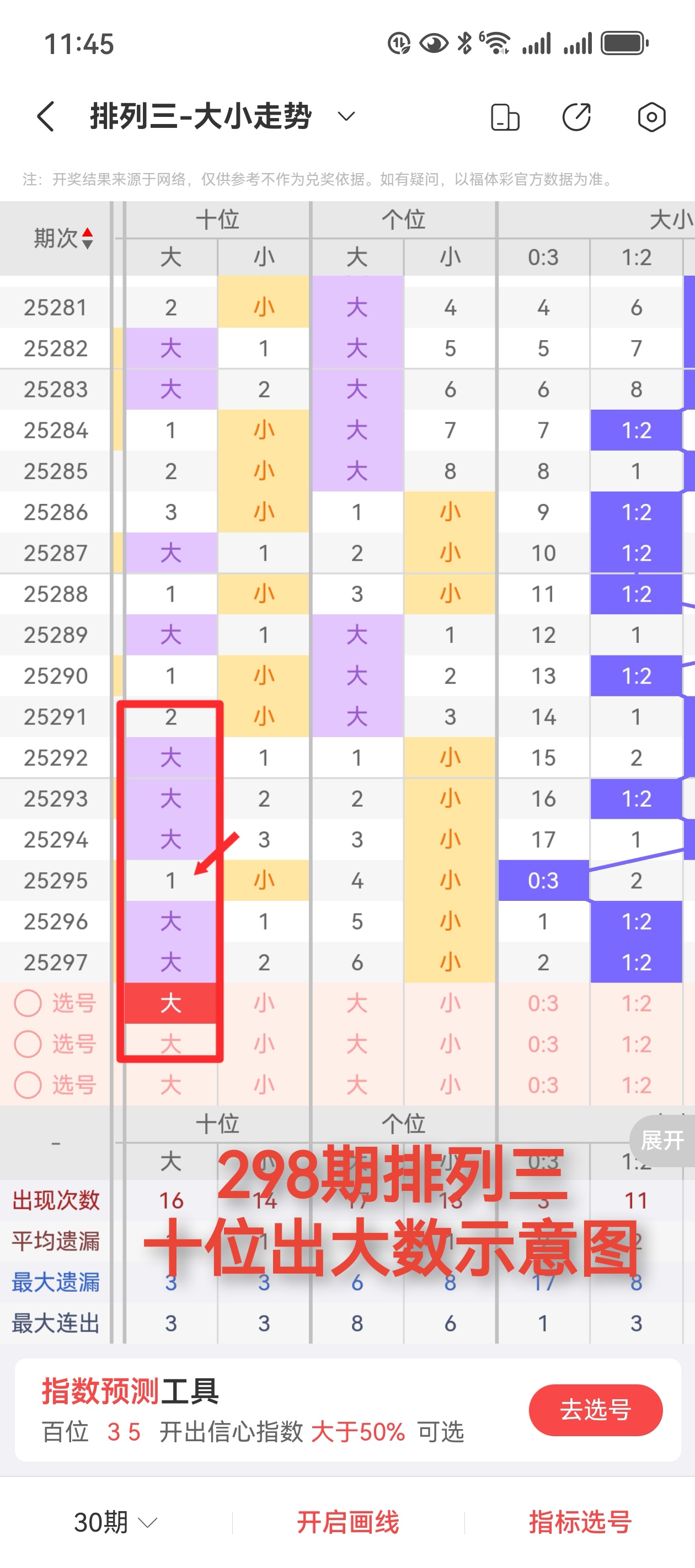Enable line drawing with 开启画线
Viewport: 695px width, 1568px height.
(348, 1522)
